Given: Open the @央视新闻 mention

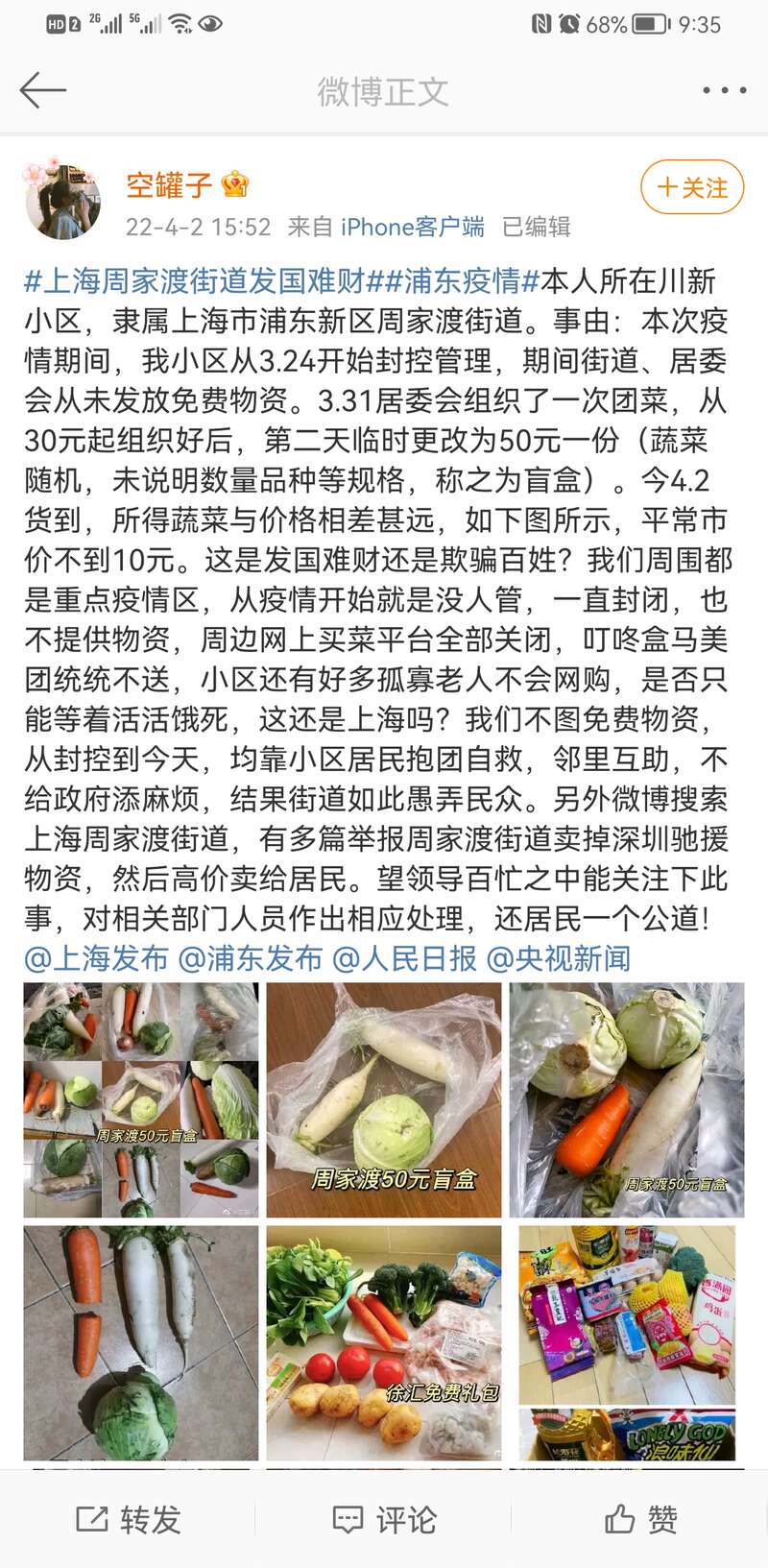Looking at the screenshot, I should 559,958.
